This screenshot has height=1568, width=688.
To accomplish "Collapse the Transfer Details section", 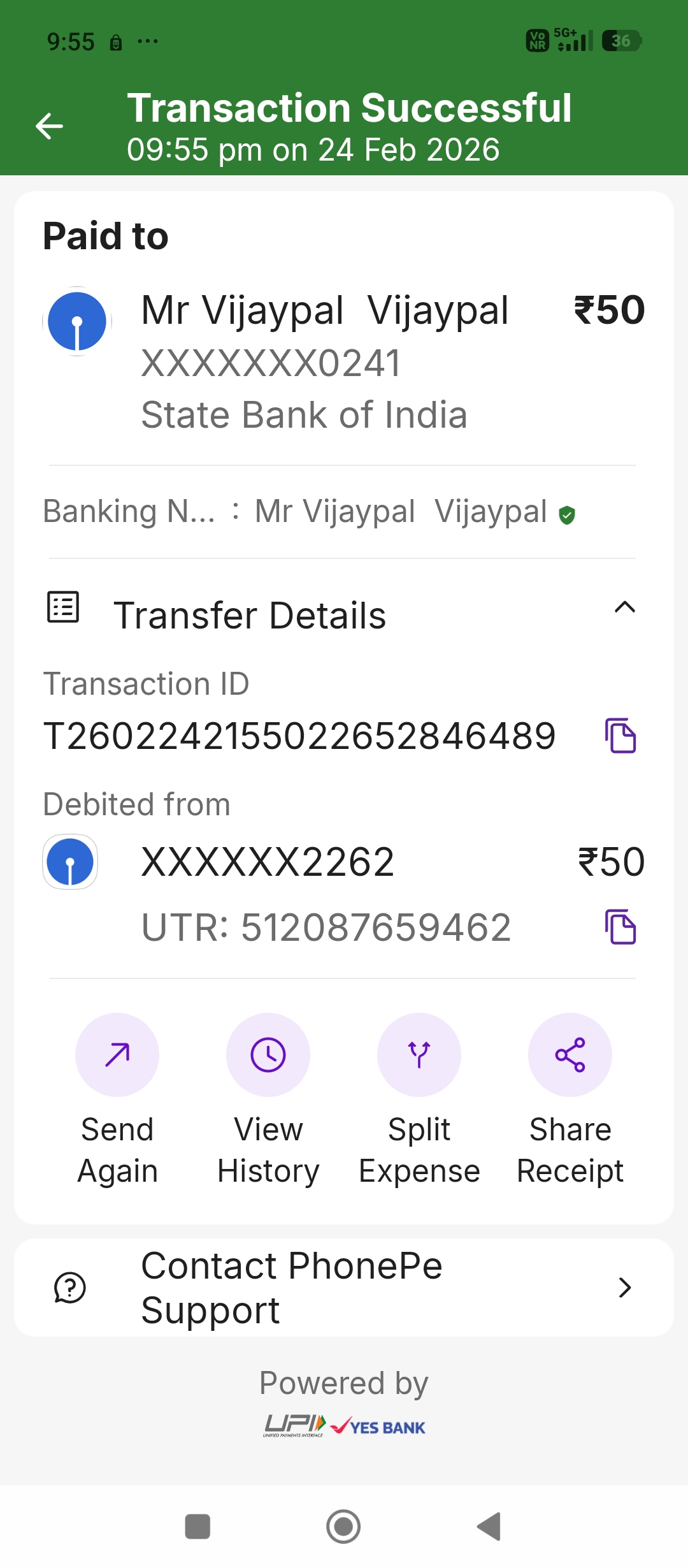I will click(624, 607).
